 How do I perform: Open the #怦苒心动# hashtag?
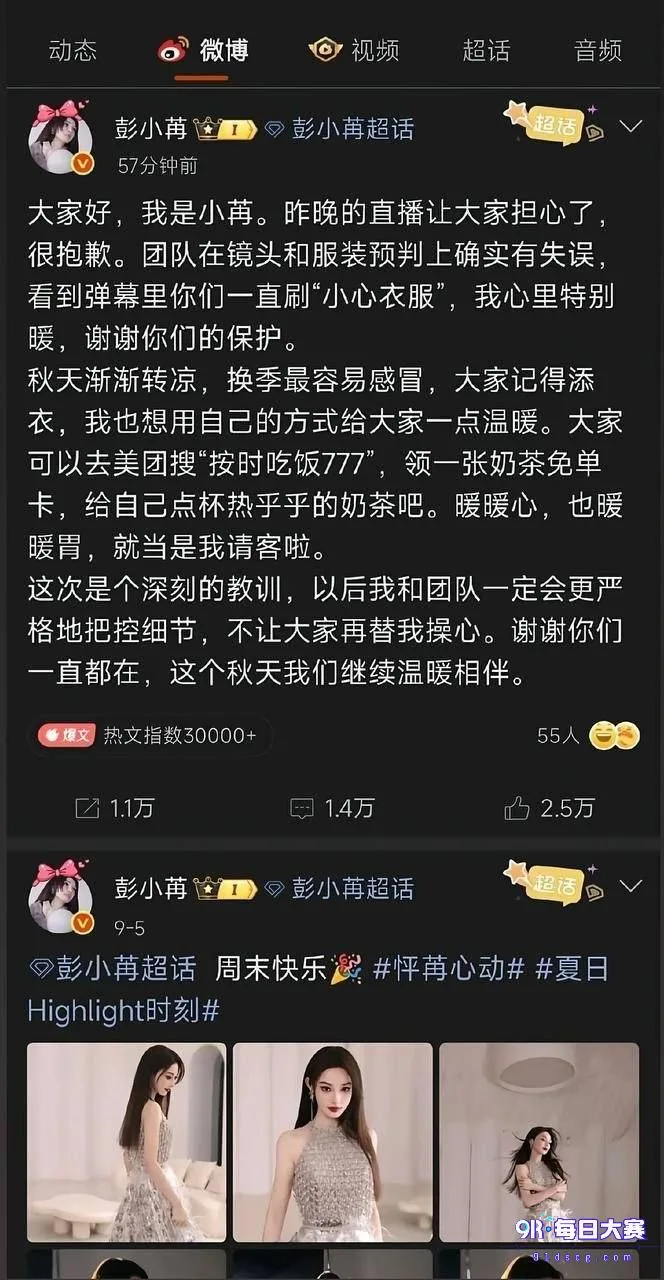pyautogui.click(x=449, y=969)
